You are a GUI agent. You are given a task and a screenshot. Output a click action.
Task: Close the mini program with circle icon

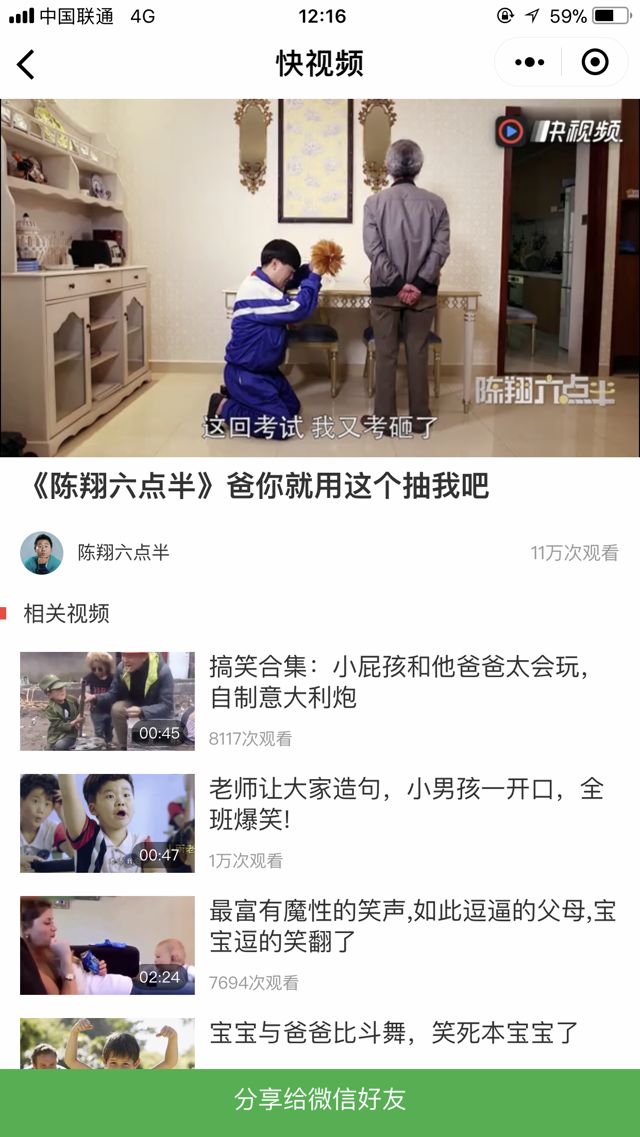click(x=595, y=63)
